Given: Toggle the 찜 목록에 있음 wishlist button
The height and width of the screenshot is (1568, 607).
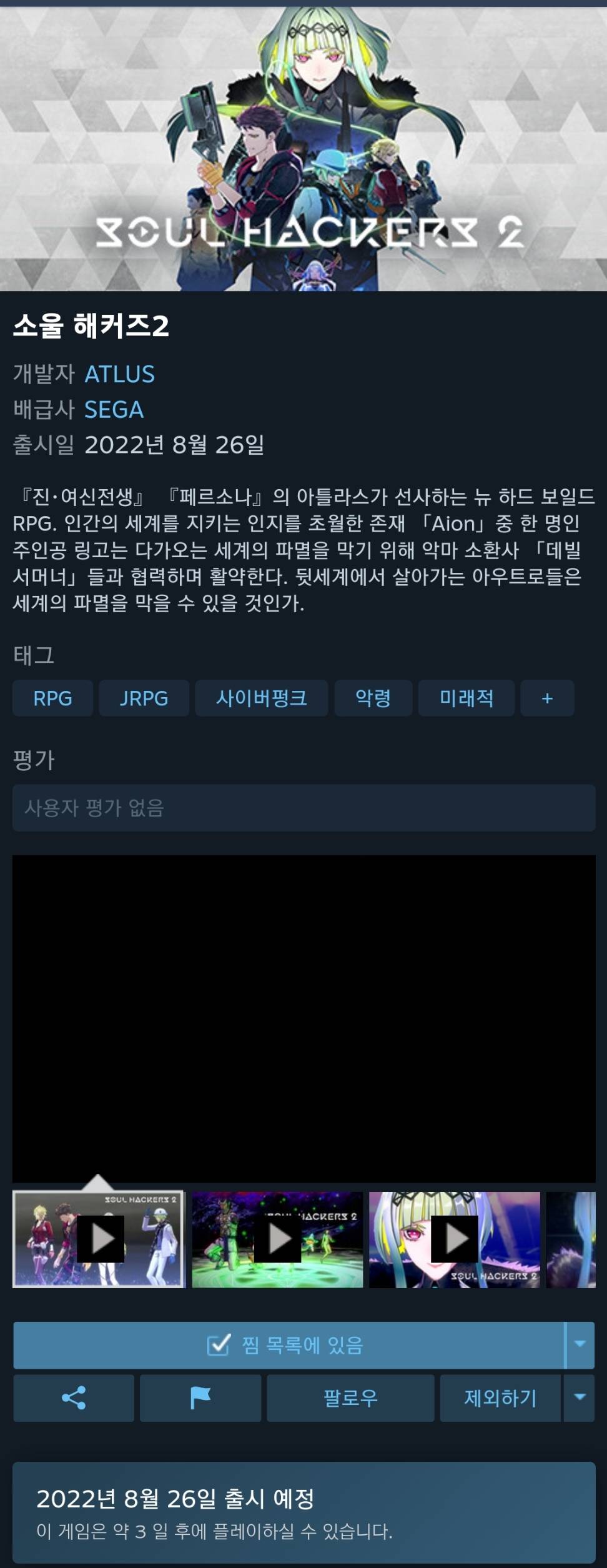Looking at the screenshot, I should 288,1345.
